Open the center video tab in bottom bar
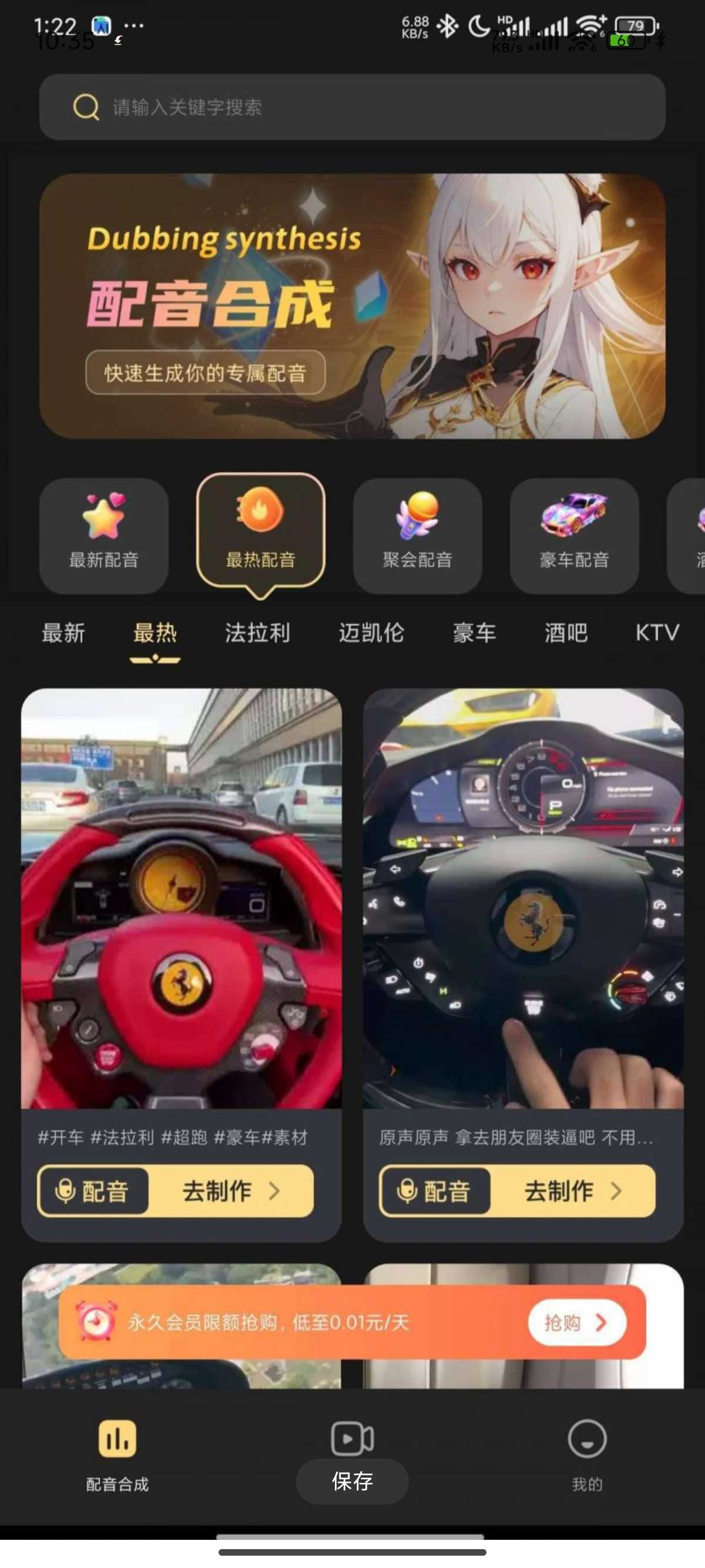Screen dimensions: 705x1568 [352, 1439]
